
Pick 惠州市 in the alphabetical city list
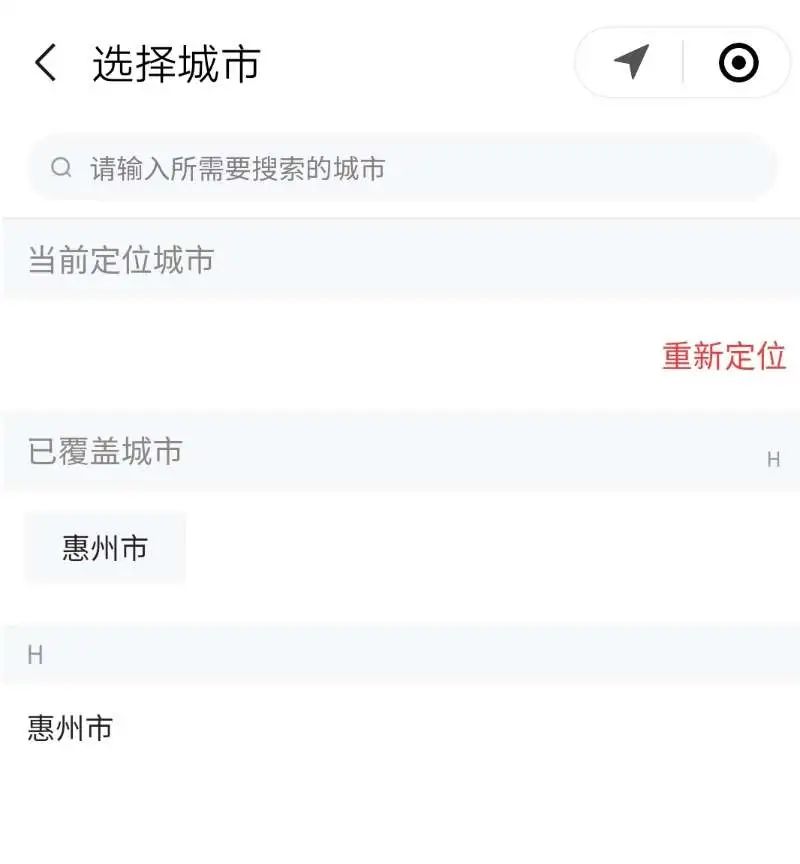70,729
